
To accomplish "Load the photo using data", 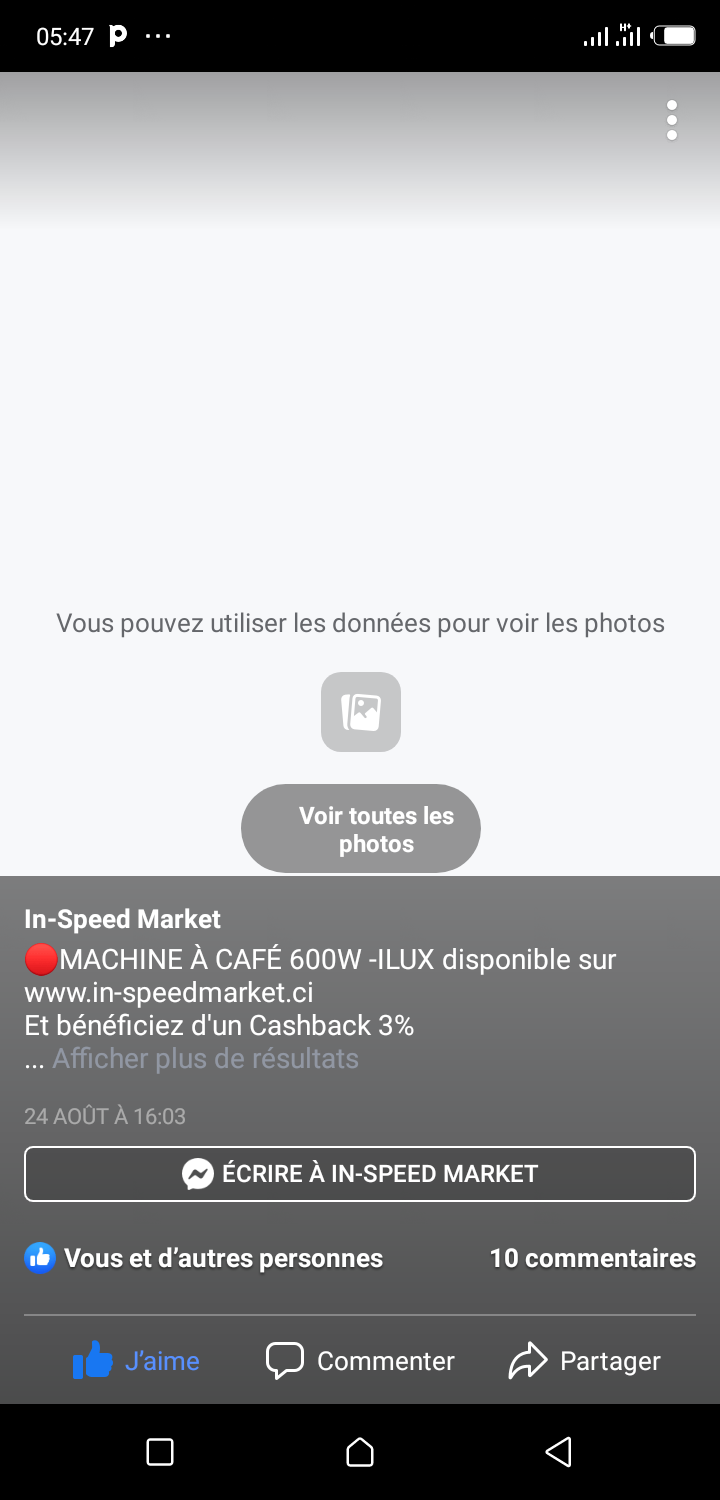I will (x=361, y=712).
